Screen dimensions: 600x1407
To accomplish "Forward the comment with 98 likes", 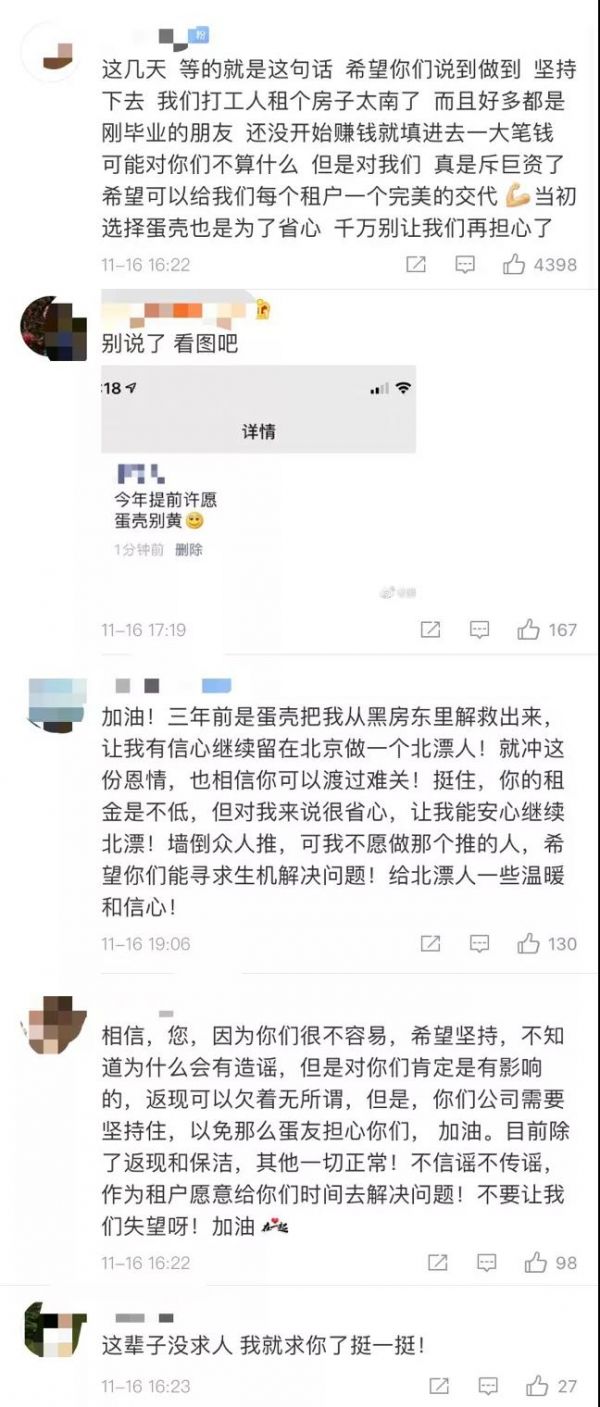I will tap(438, 1263).
